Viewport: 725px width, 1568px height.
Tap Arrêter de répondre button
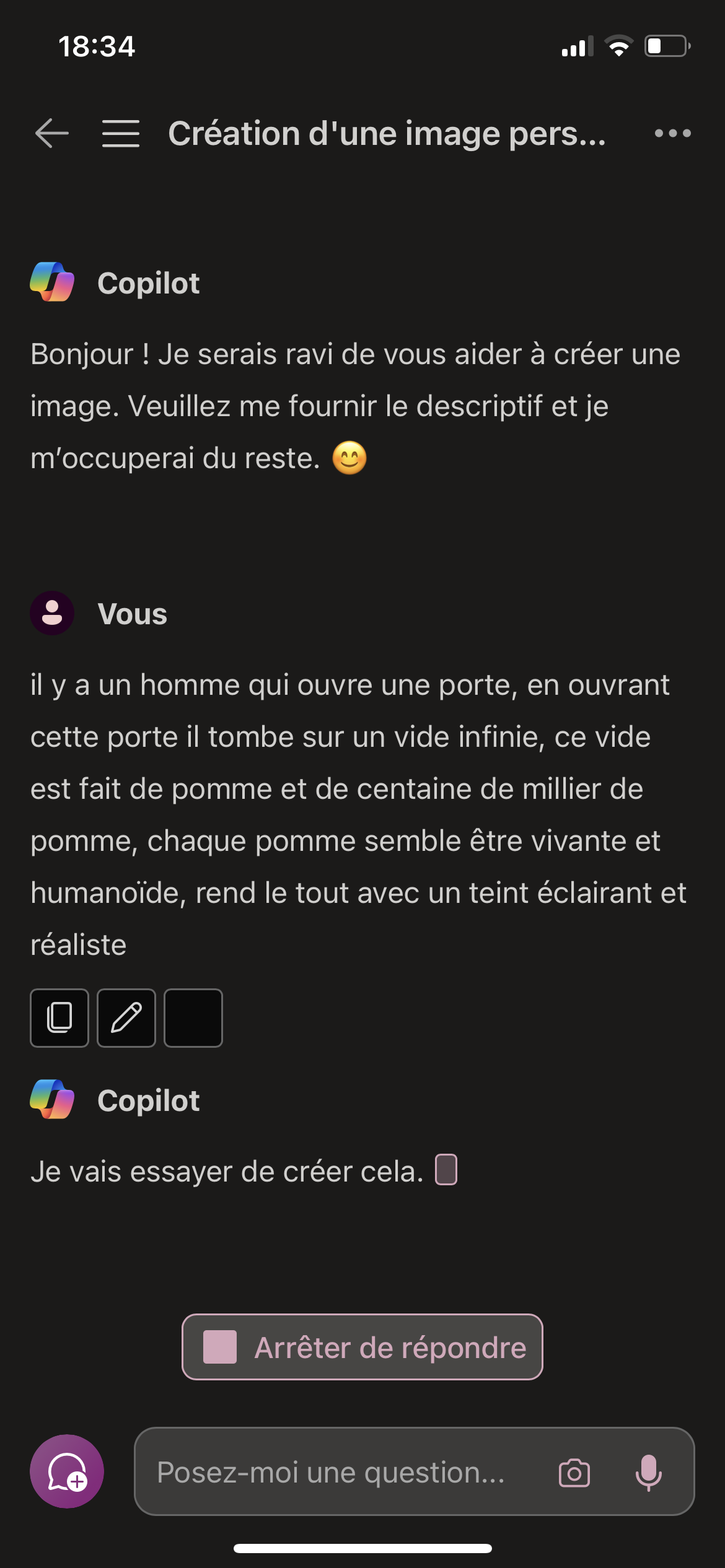click(362, 1347)
